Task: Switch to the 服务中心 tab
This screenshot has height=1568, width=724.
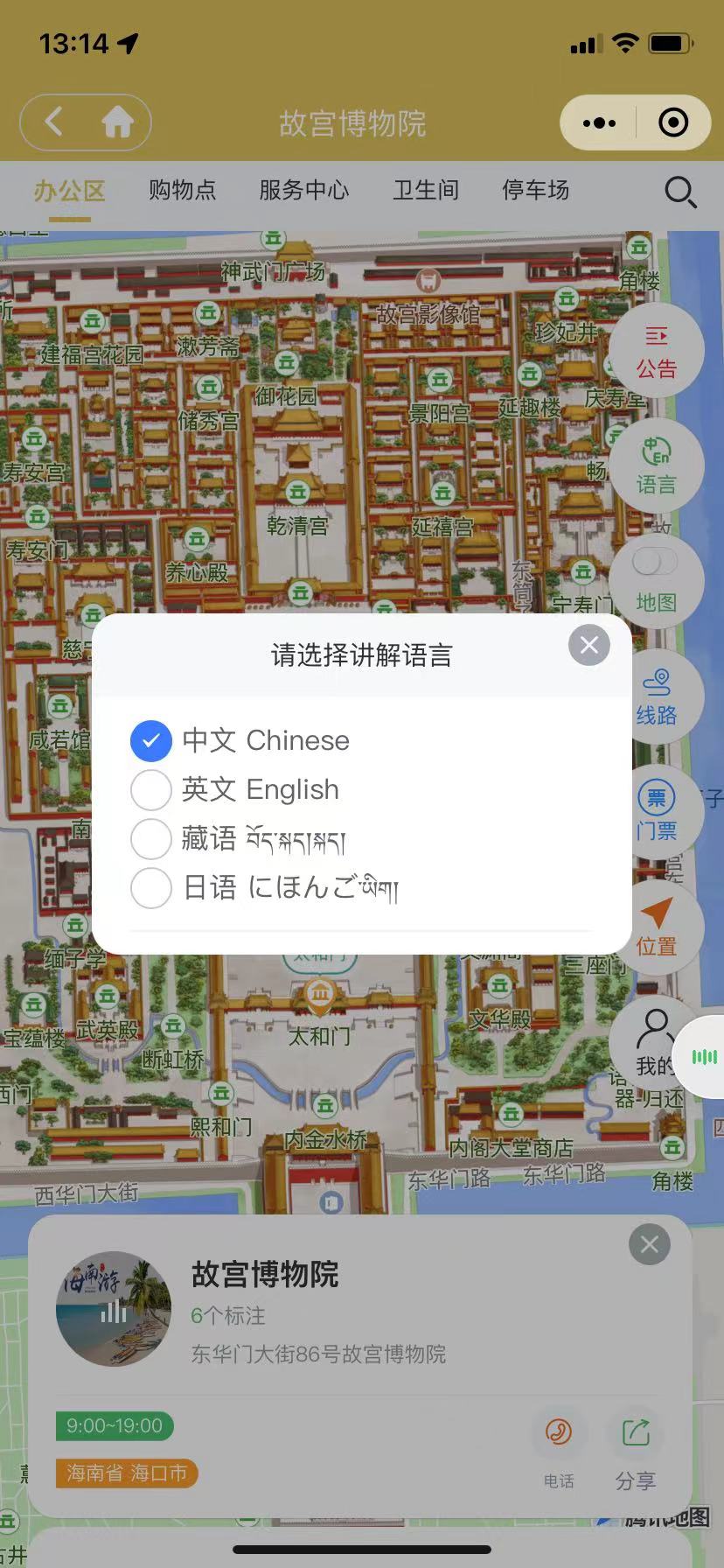Action: 303,190
